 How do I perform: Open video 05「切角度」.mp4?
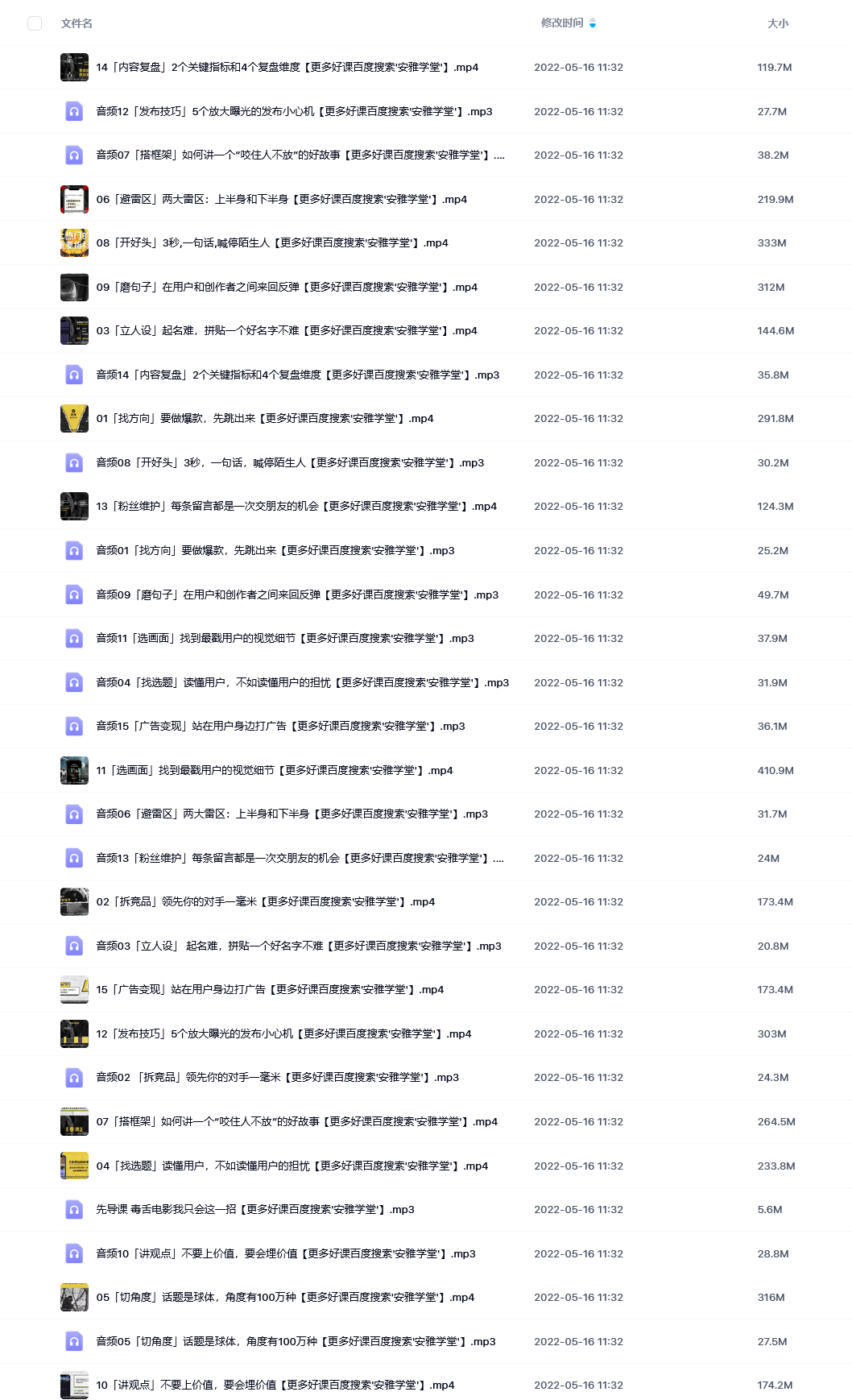pyautogui.click(x=285, y=1297)
